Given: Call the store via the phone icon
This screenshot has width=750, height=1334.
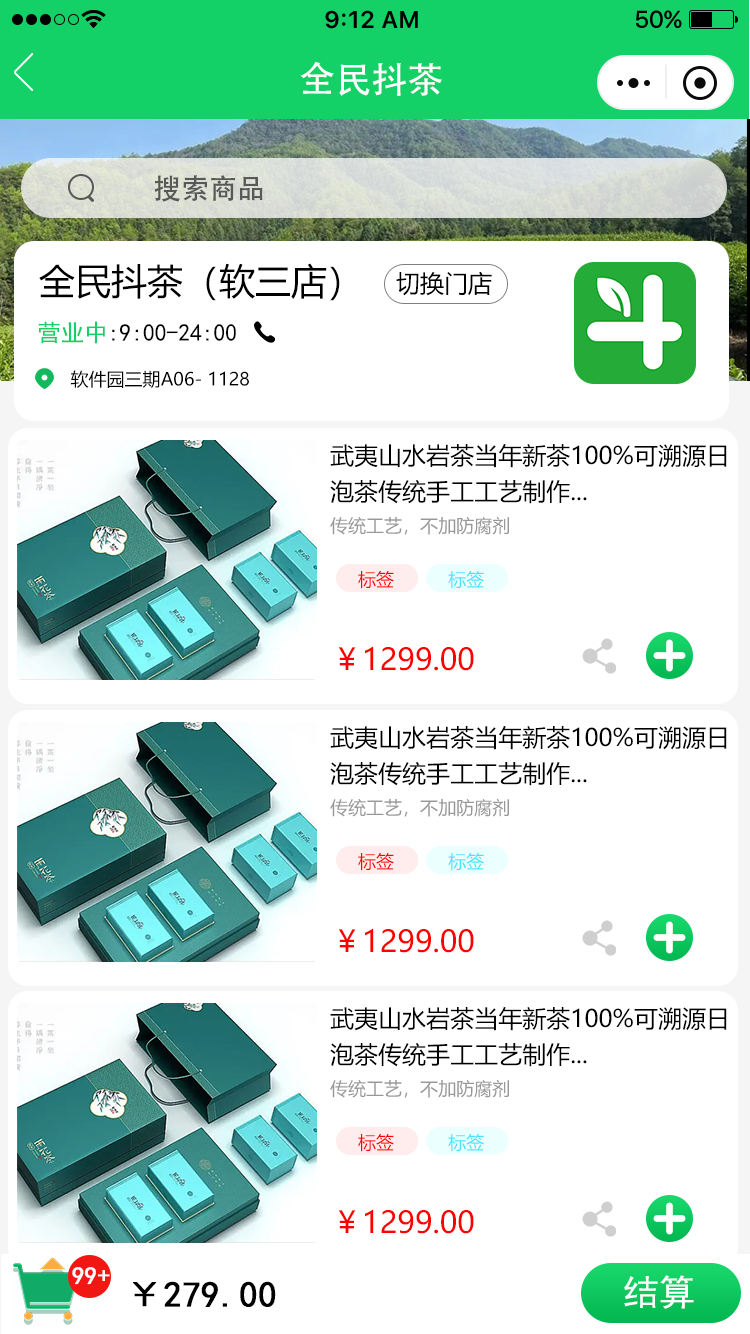Looking at the screenshot, I should 264,333.
